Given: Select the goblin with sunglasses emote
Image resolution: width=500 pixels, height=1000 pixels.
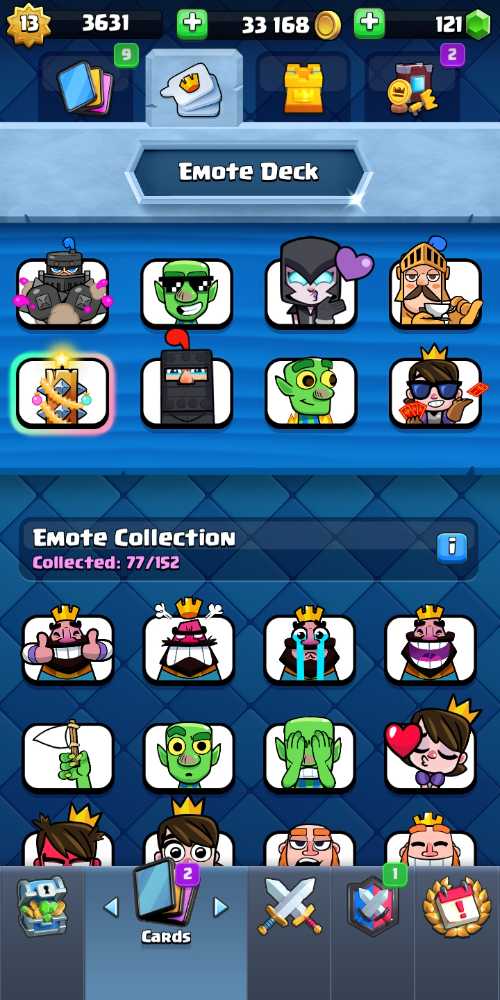Looking at the screenshot, I should tap(186, 293).
